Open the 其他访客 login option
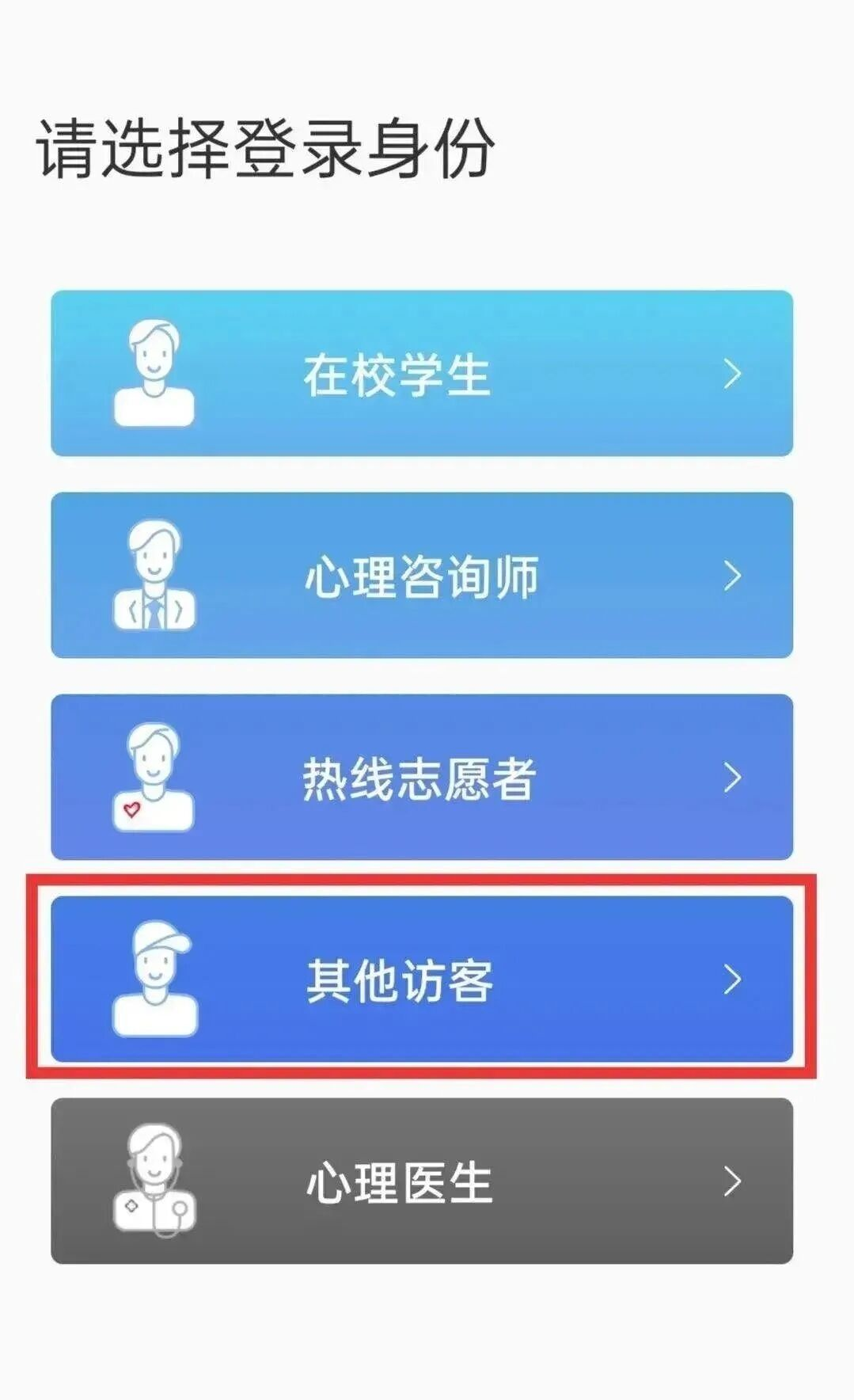Image resolution: width=854 pixels, height=1400 pixels. [x=422, y=979]
